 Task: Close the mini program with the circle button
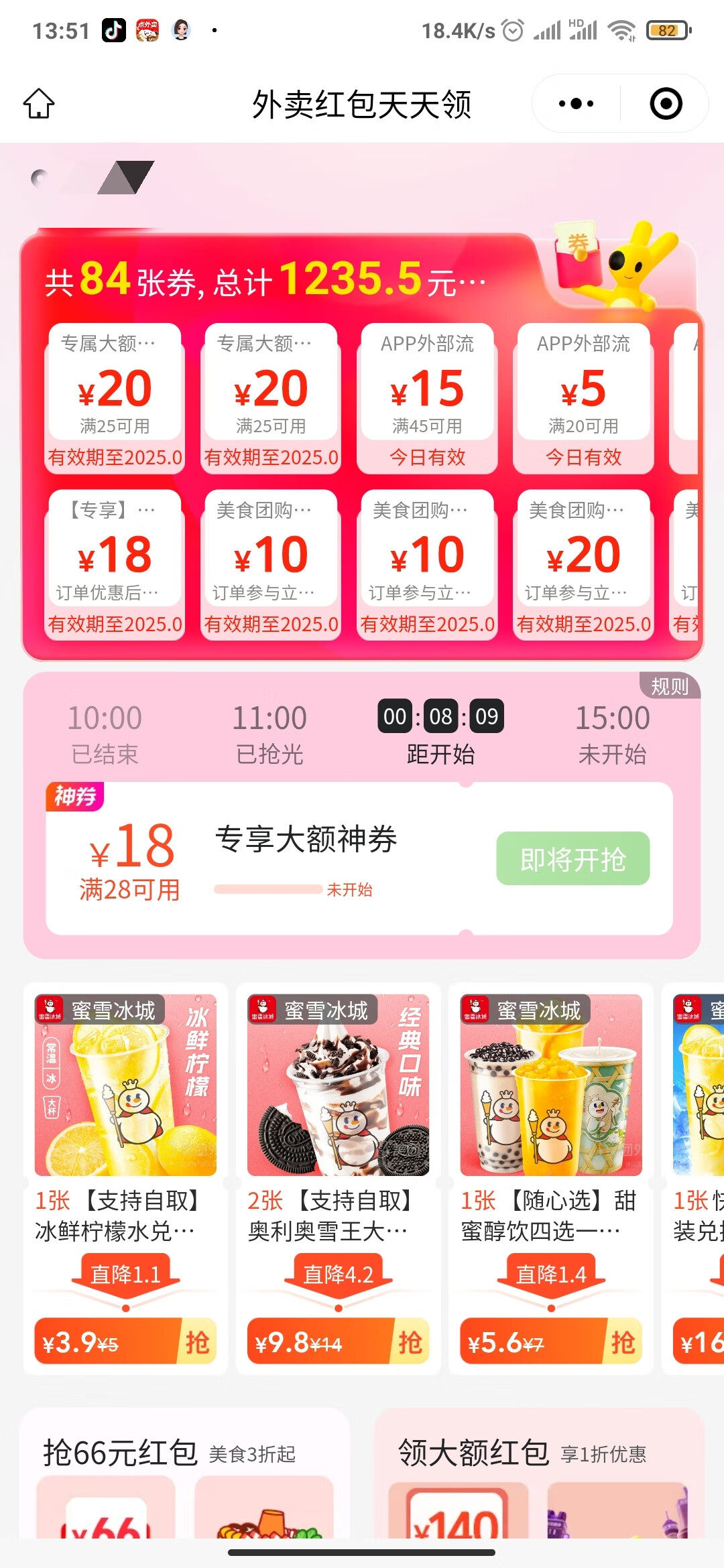(x=666, y=104)
